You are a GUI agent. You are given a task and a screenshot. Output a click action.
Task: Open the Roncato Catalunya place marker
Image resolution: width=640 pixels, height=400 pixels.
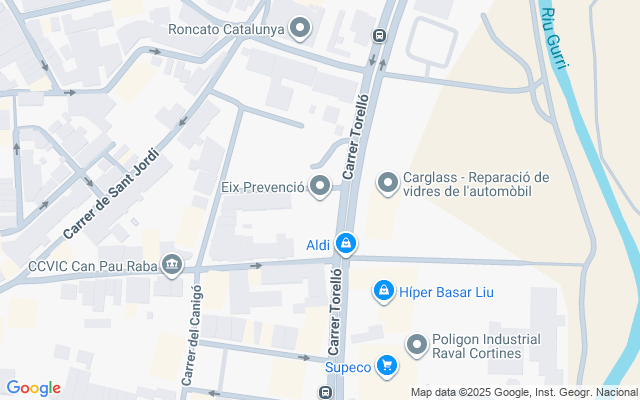[300, 28]
